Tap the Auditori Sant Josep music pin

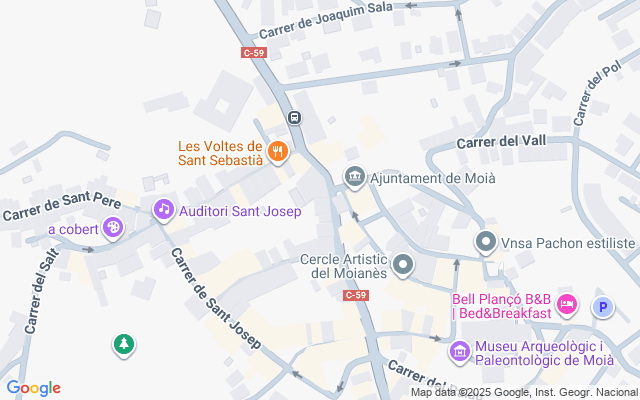pos(164,210)
